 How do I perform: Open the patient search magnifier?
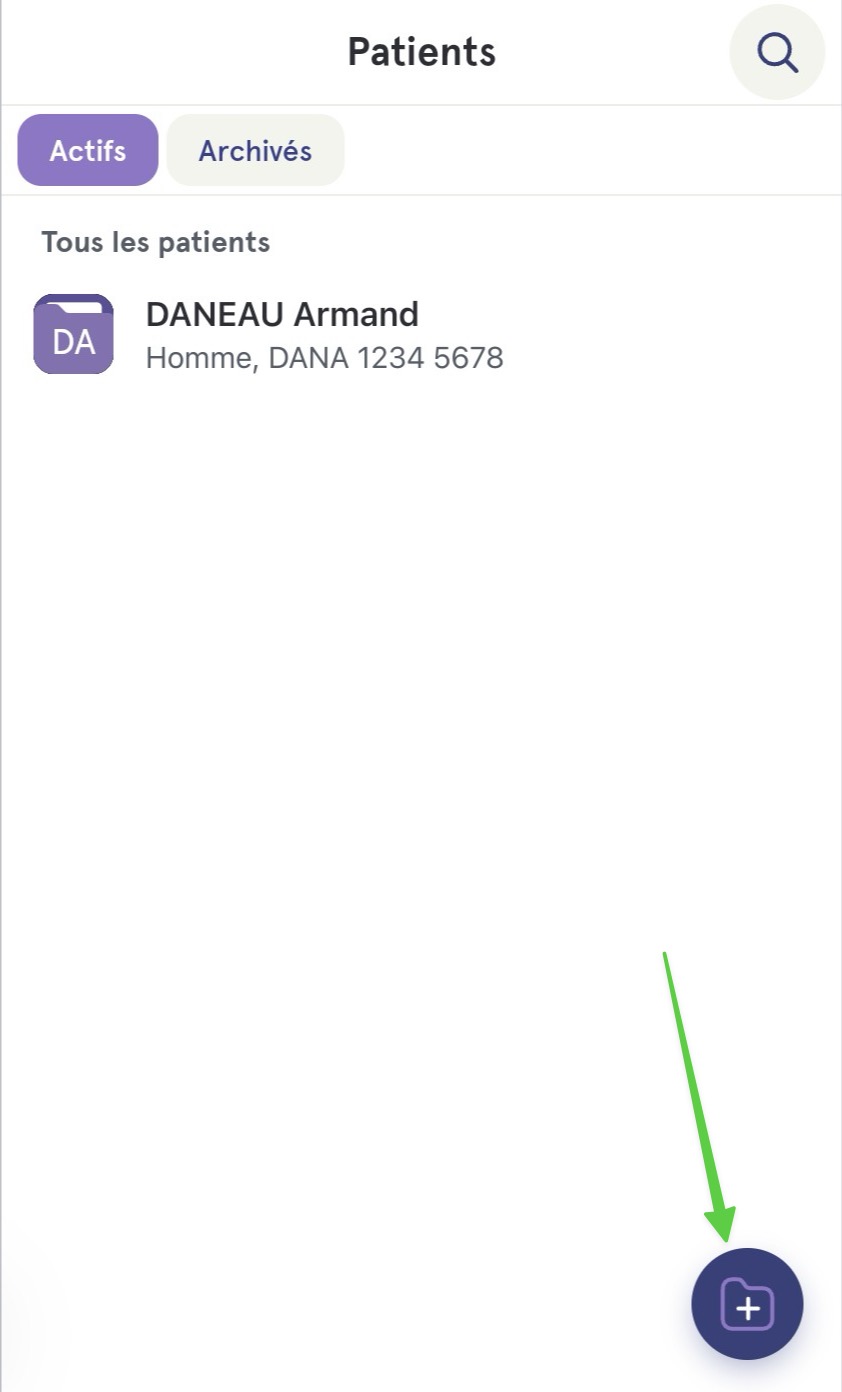(777, 52)
